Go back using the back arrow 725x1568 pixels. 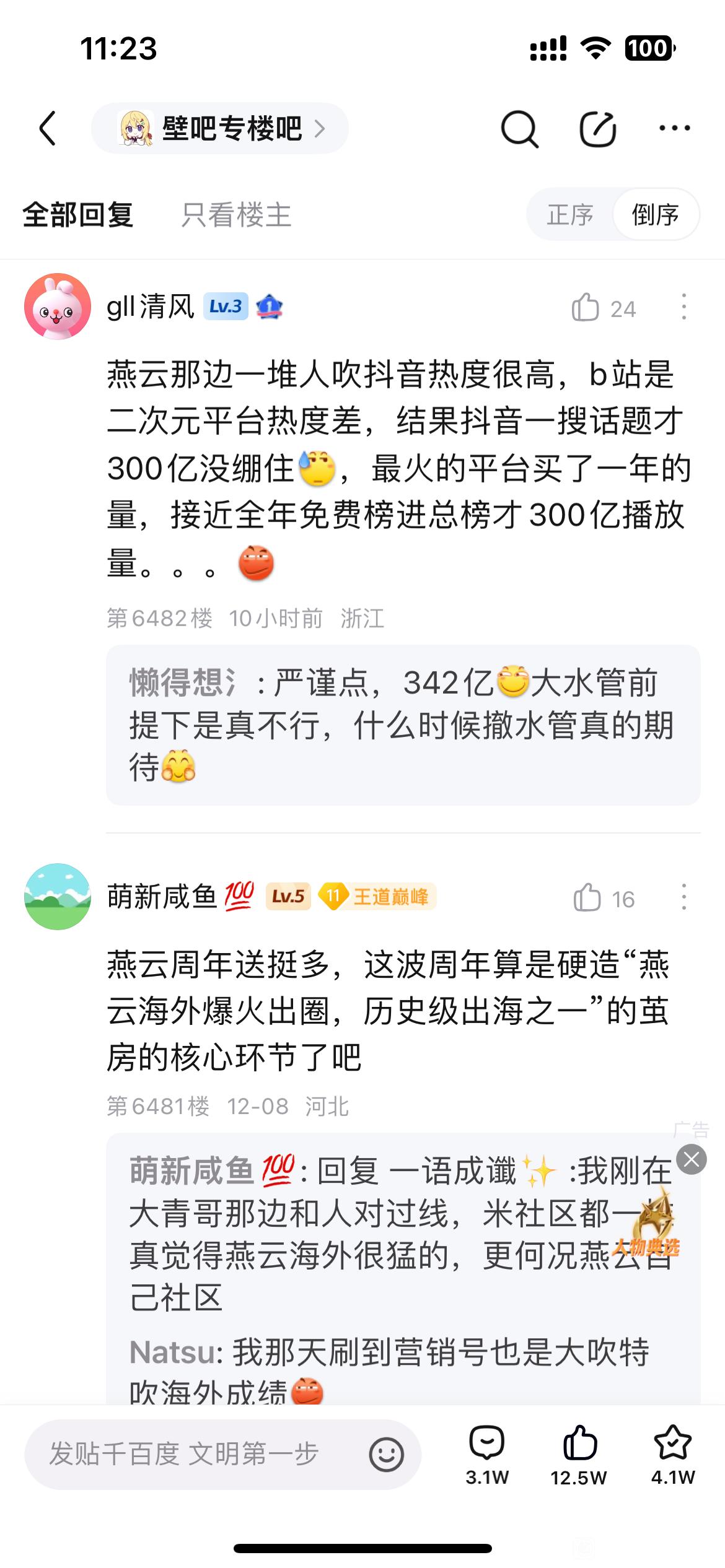[x=48, y=128]
